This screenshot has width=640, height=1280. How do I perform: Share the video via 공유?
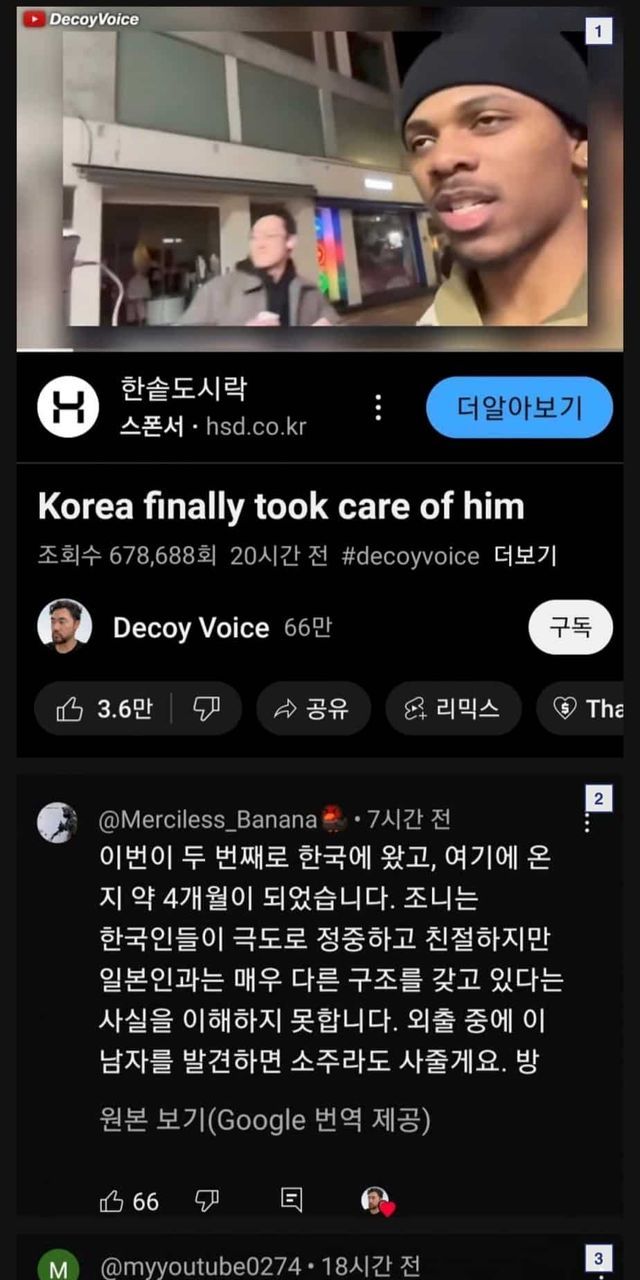[313, 709]
